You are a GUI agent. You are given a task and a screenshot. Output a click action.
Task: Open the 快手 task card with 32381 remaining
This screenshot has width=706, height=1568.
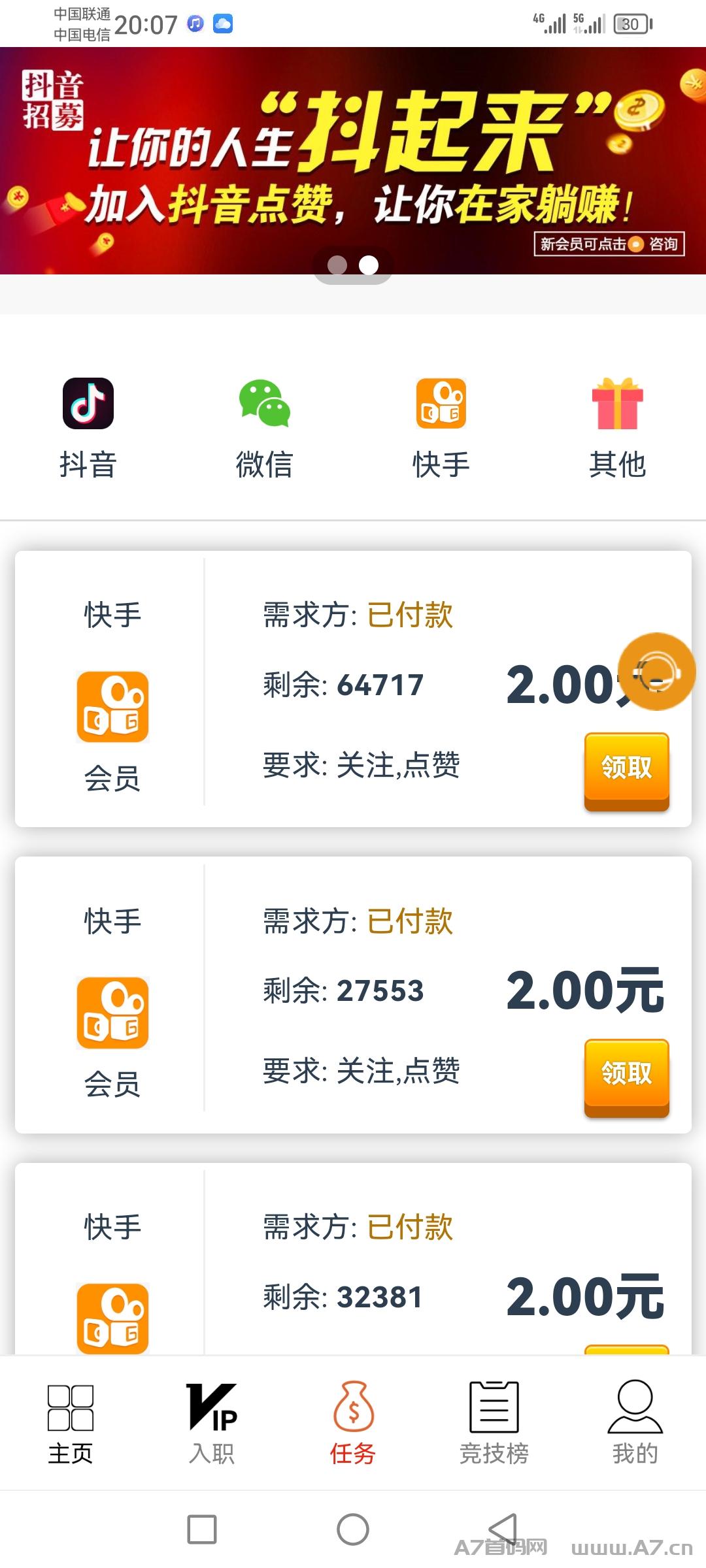pos(353,1258)
